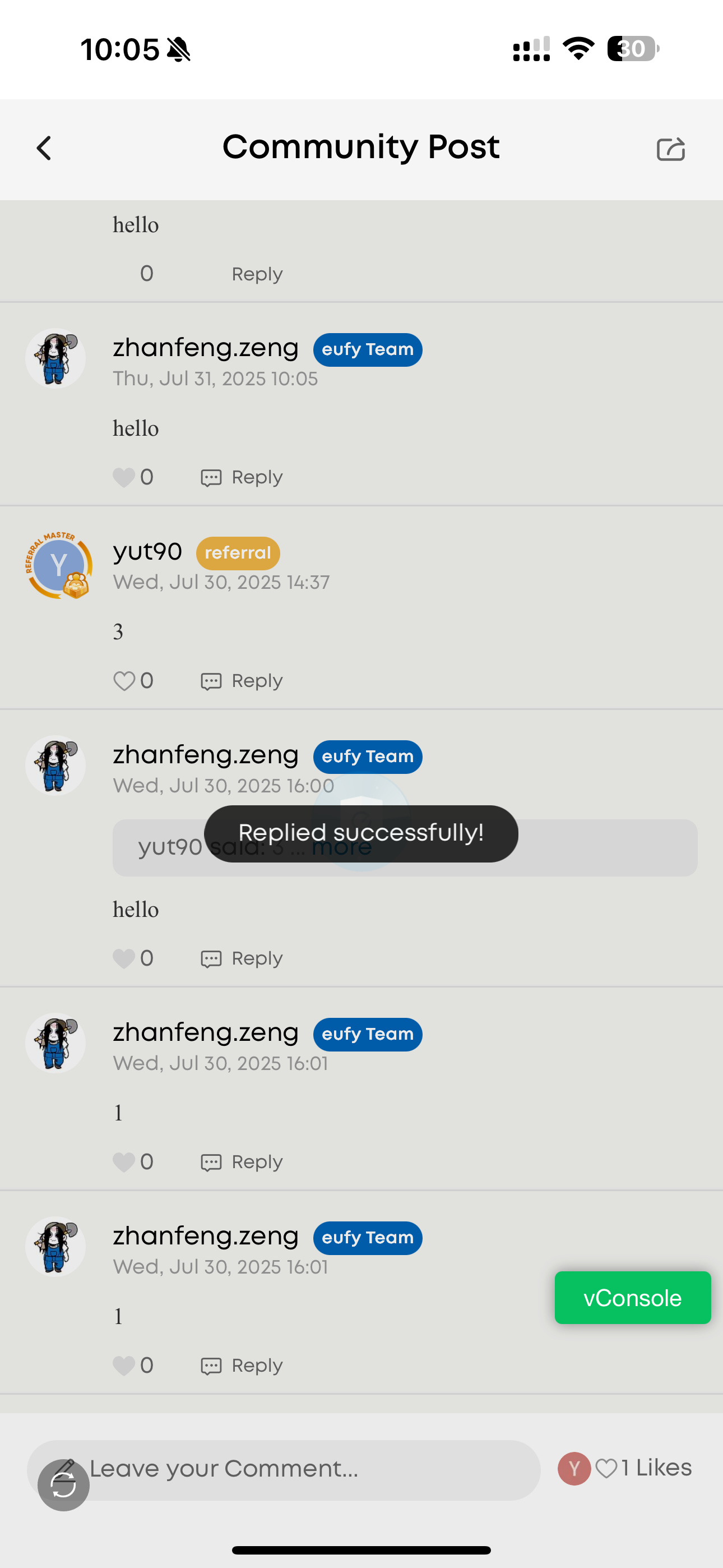
Task: Expand "more" in the quoted yut90 text
Action: 341,847
